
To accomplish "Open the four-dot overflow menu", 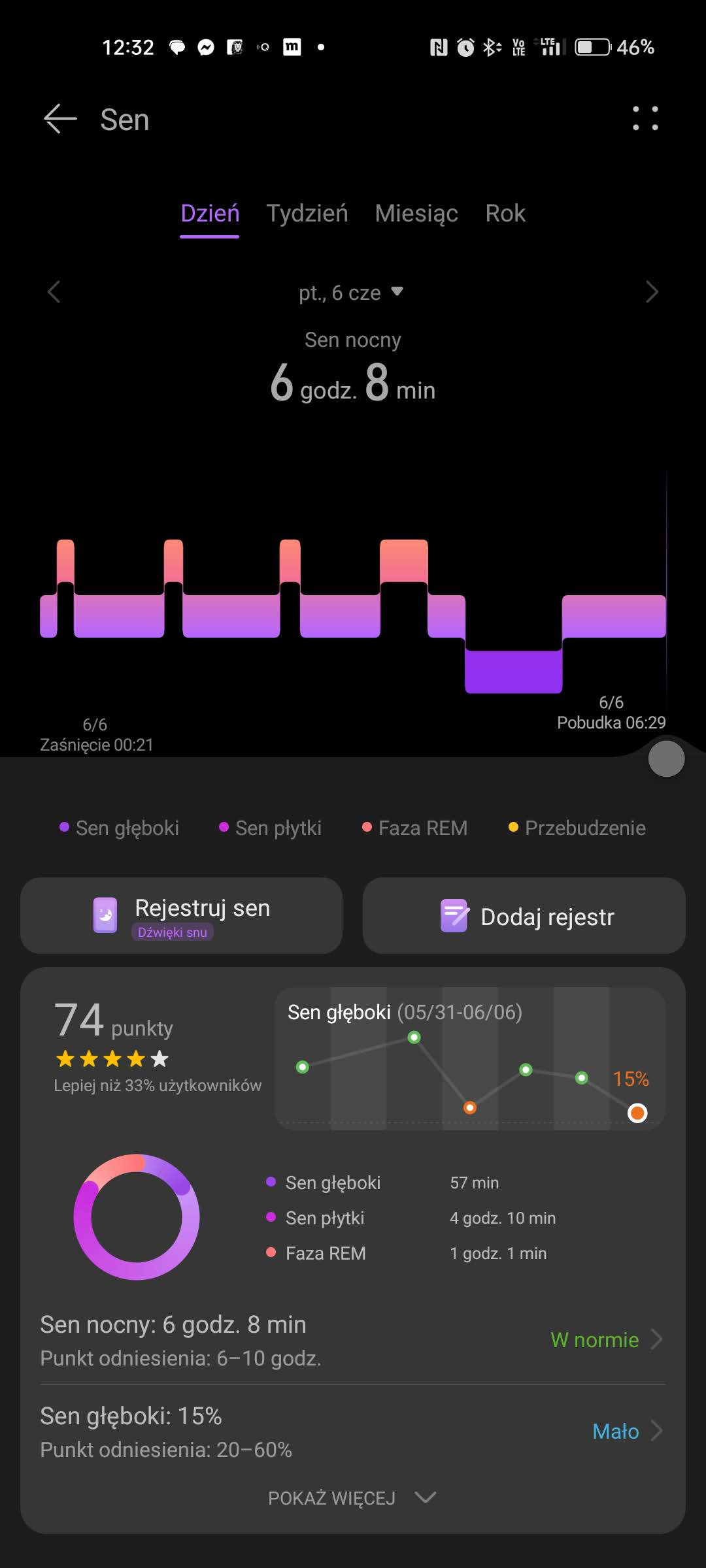I will point(645,118).
